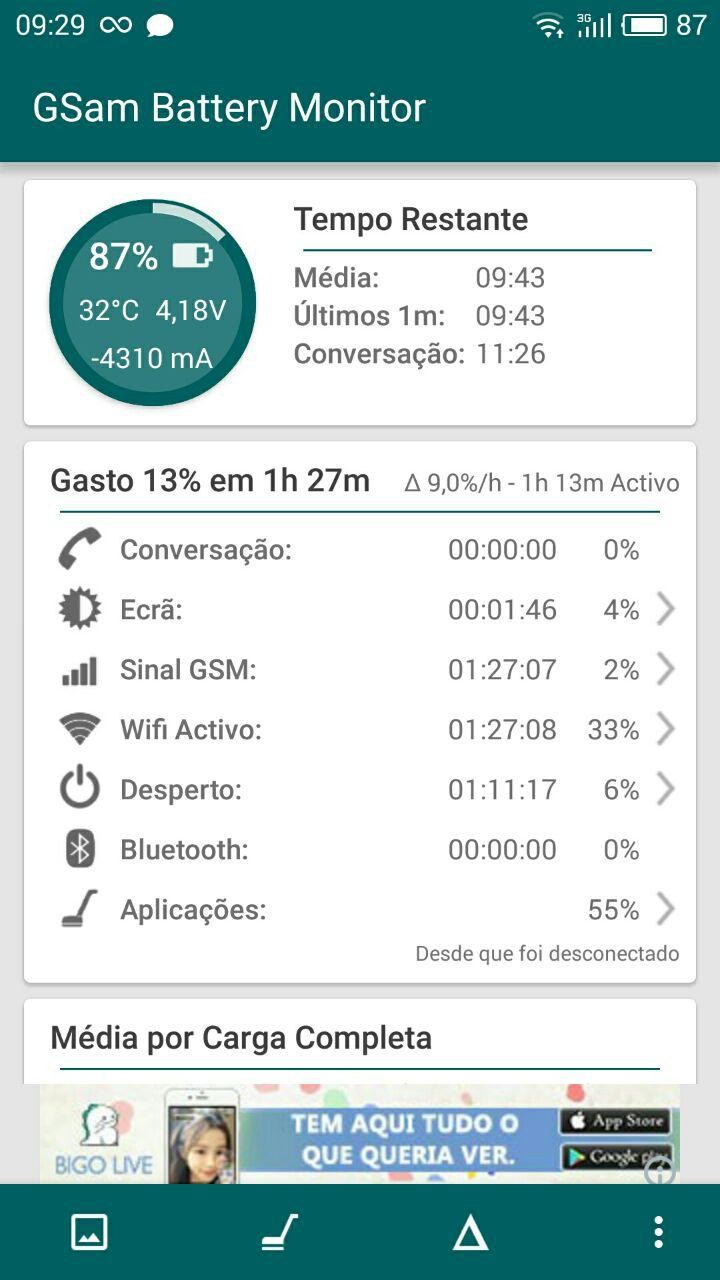
Task: Tap the battery level circle gauge
Action: (x=152, y=303)
